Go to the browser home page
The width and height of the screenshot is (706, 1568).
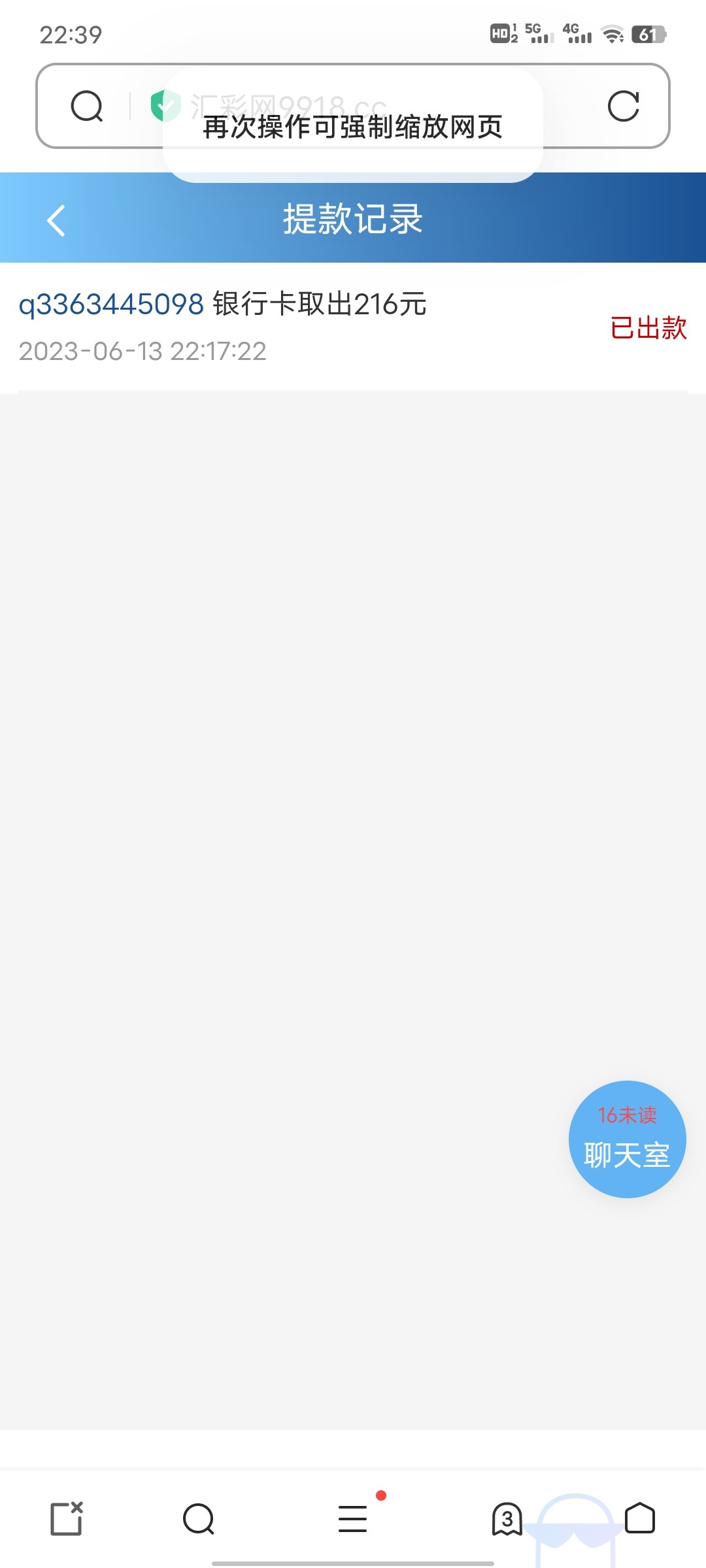pyautogui.click(x=640, y=1518)
